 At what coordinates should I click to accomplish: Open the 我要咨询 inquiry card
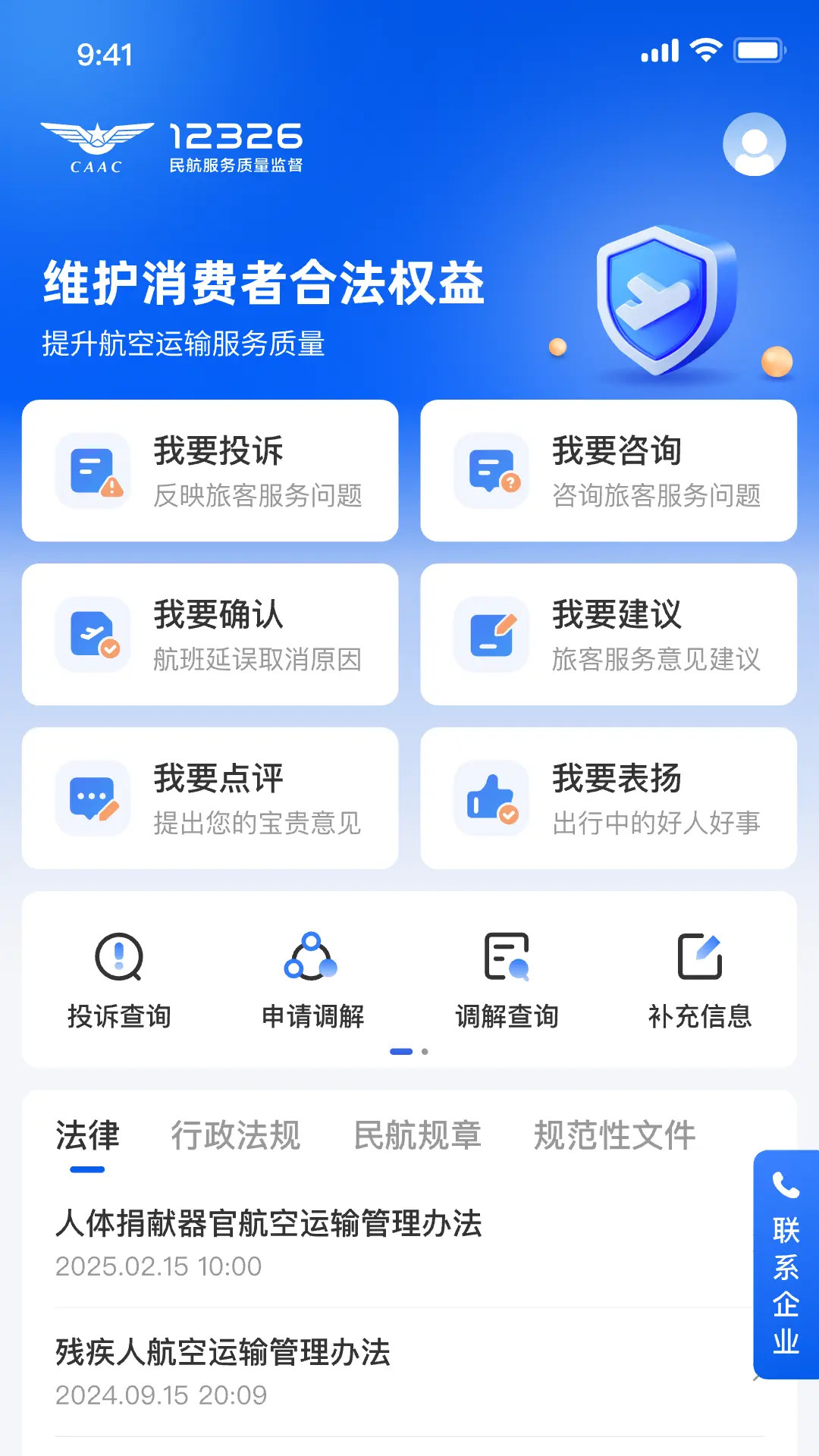point(608,471)
